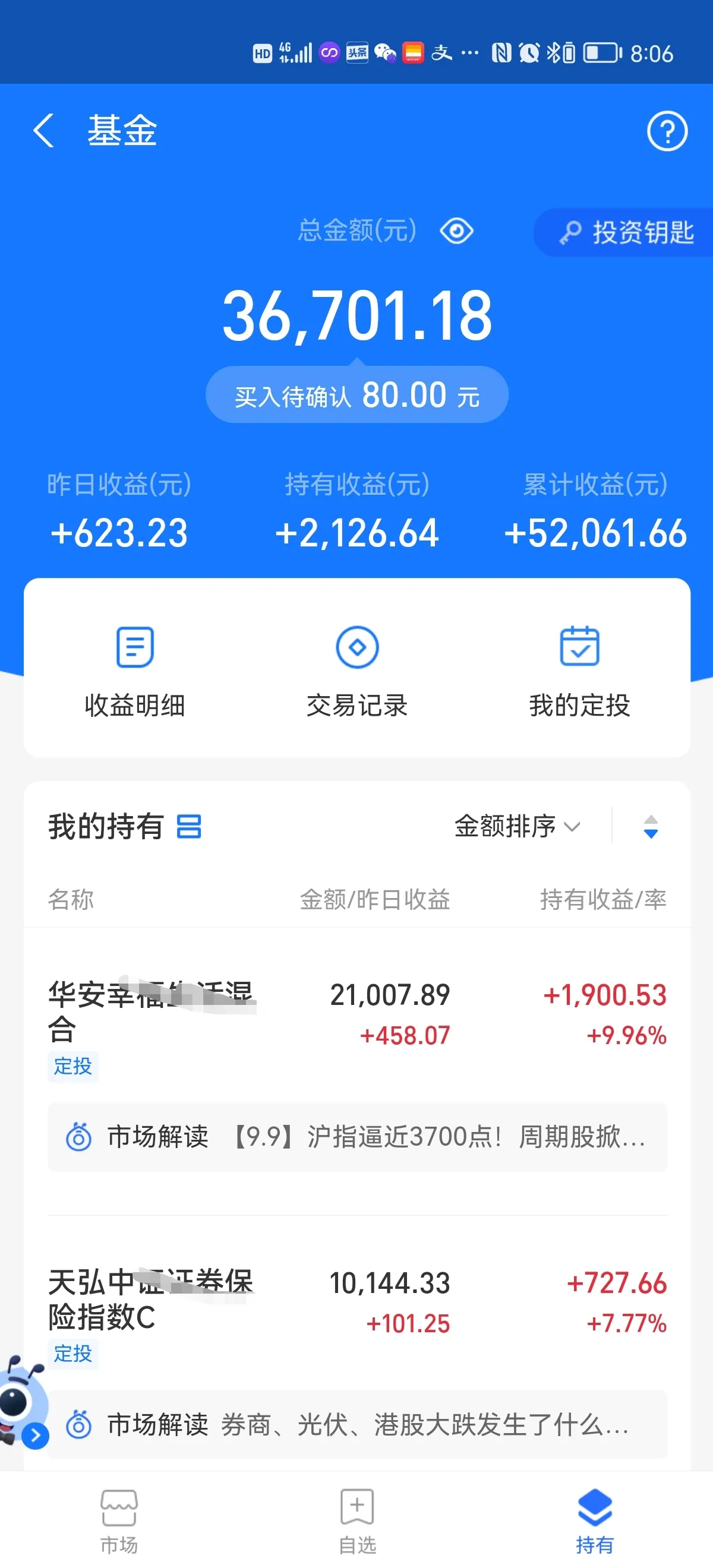This screenshot has height=1568, width=713.
Task: Toggle ascending/descending sort arrows
Action: (650, 827)
